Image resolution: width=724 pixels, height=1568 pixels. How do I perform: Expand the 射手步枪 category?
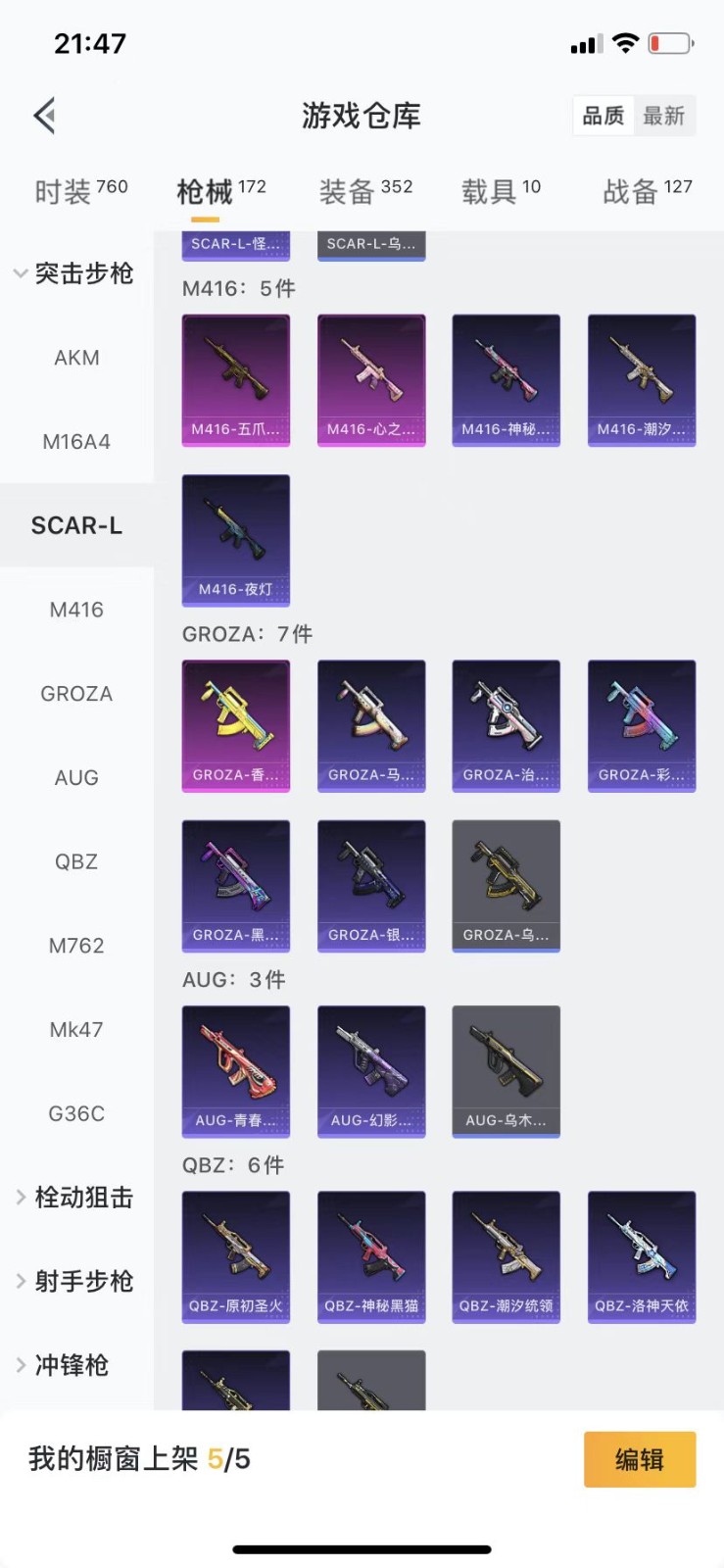[74, 1281]
